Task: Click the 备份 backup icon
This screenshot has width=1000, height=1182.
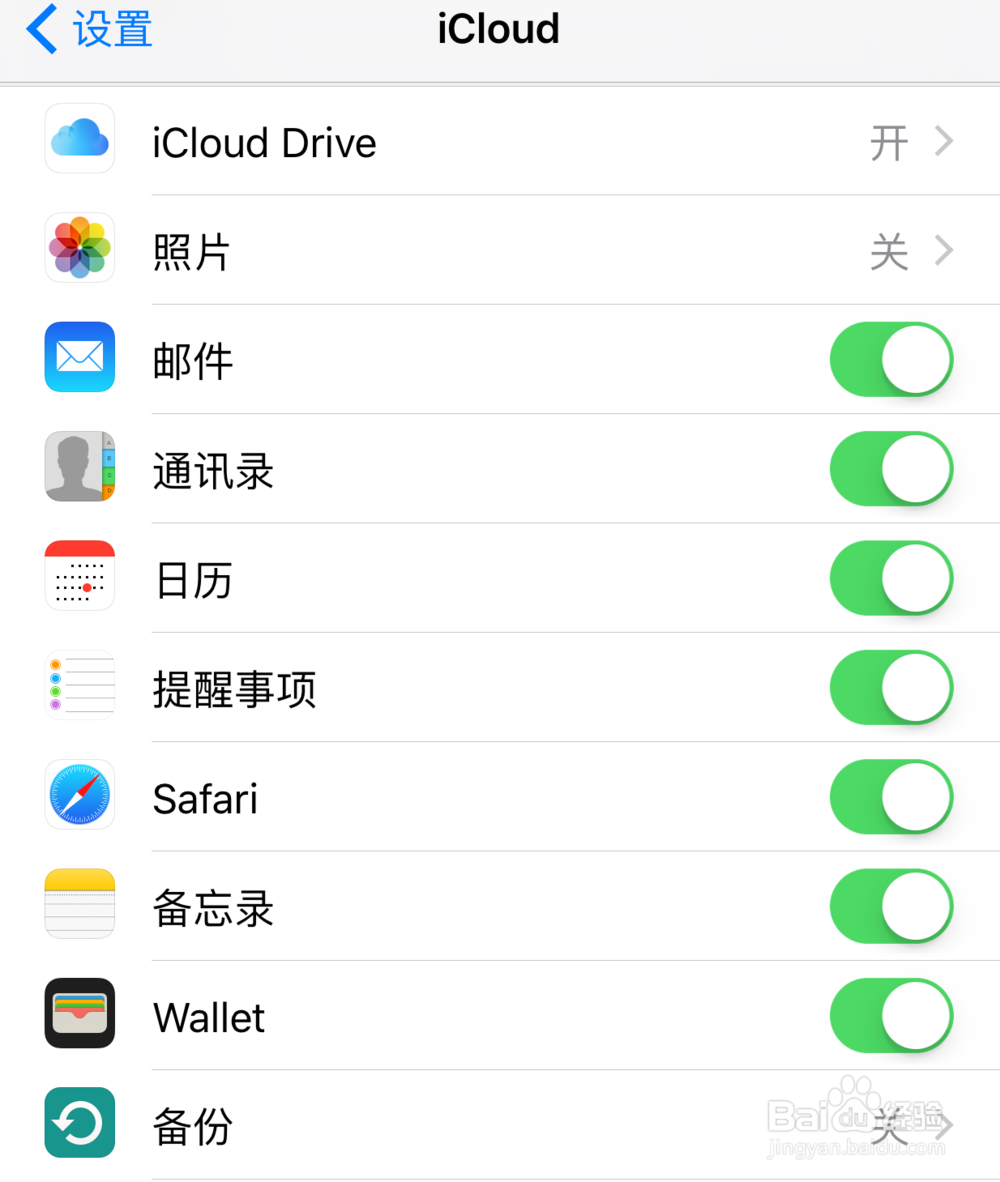Action: pos(79,1123)
